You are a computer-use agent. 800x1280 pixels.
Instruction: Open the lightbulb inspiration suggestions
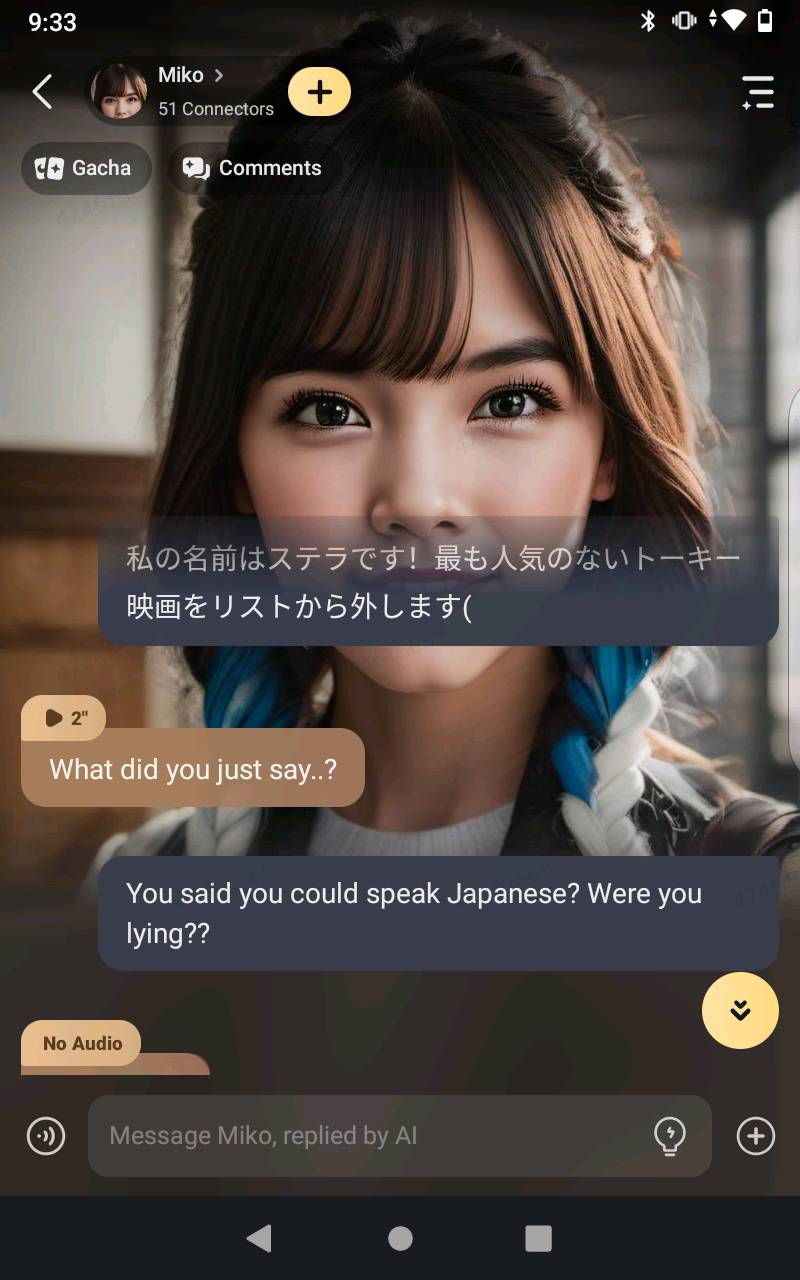(669, 1136)
